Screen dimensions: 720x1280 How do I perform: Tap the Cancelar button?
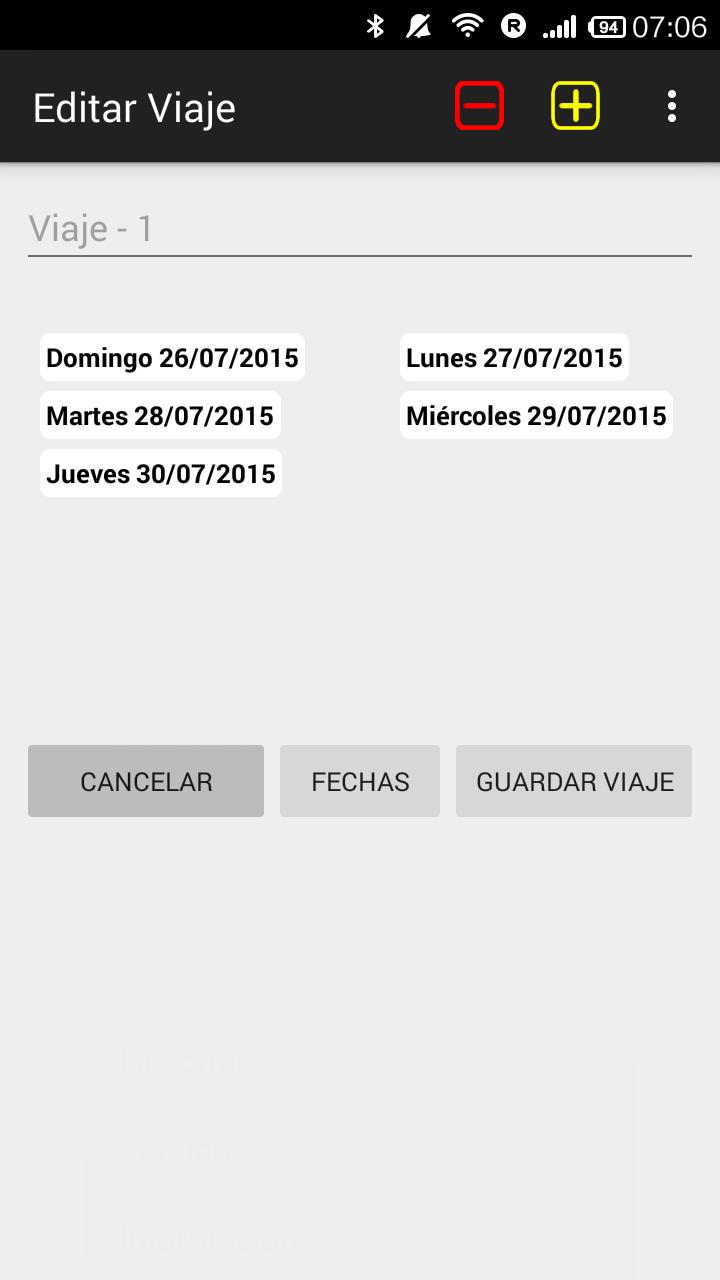coord(146,781)
